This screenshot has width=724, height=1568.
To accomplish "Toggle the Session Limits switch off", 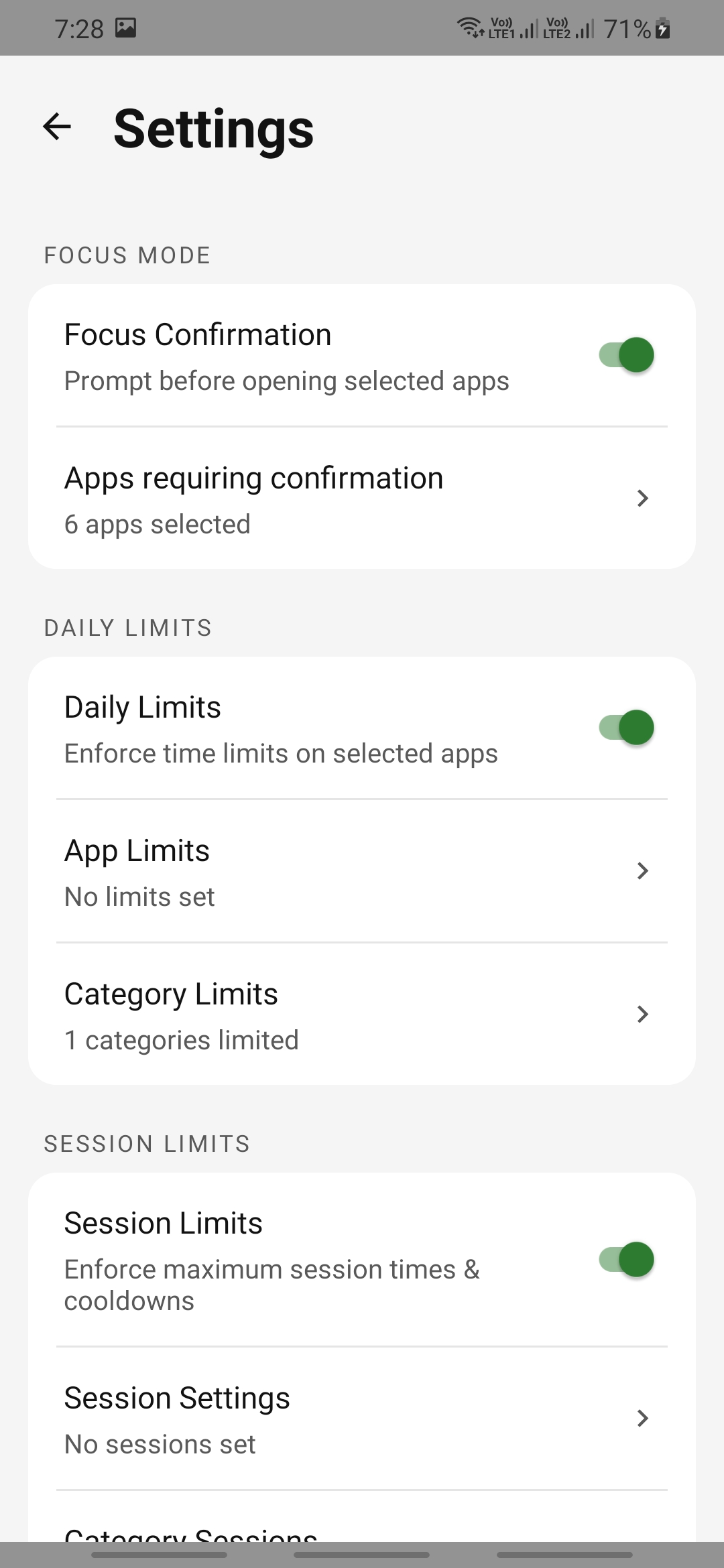I will tap(626, 1260).
